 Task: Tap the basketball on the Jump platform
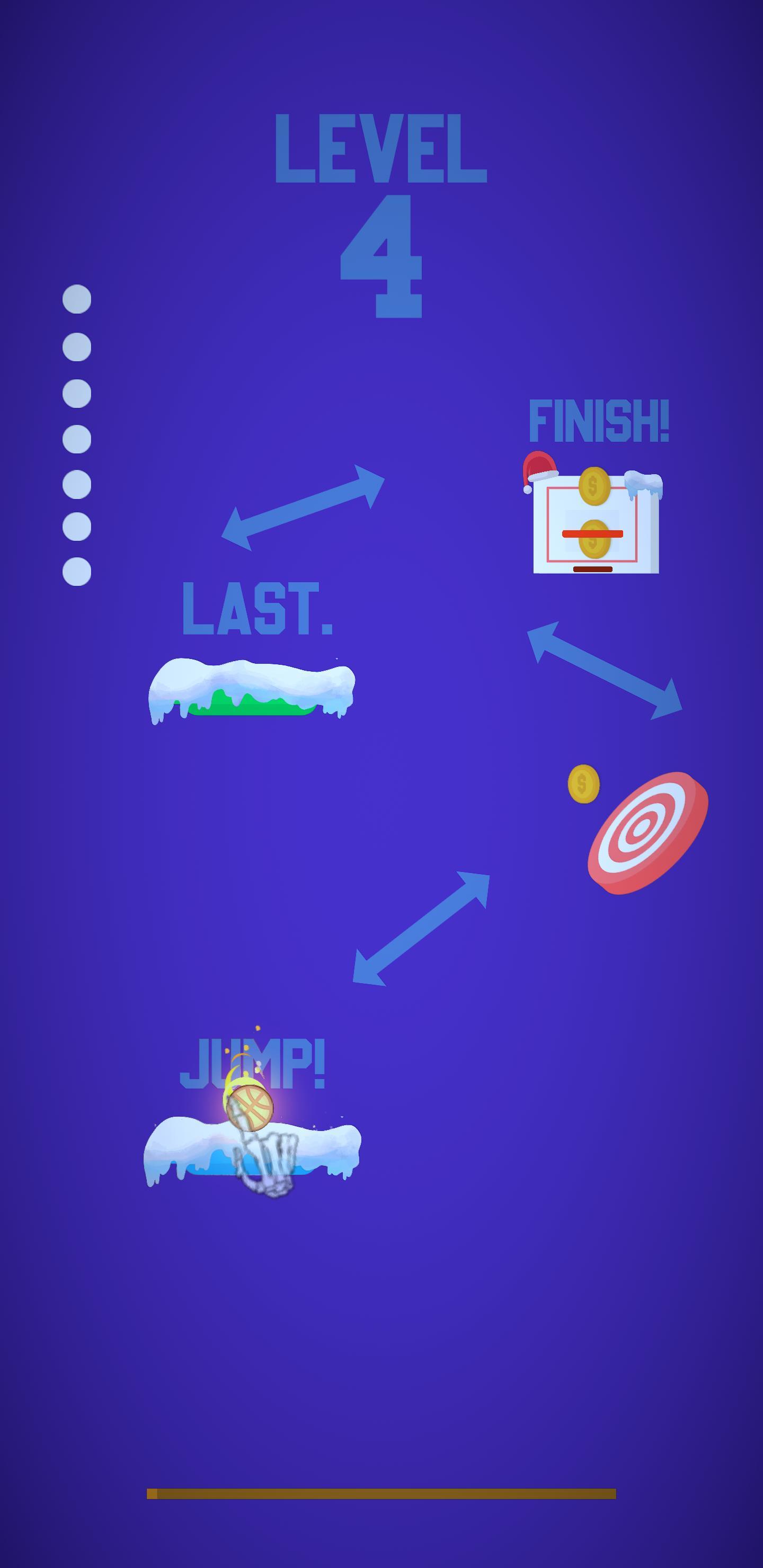pyautogui.click(x=250, y=1108)
